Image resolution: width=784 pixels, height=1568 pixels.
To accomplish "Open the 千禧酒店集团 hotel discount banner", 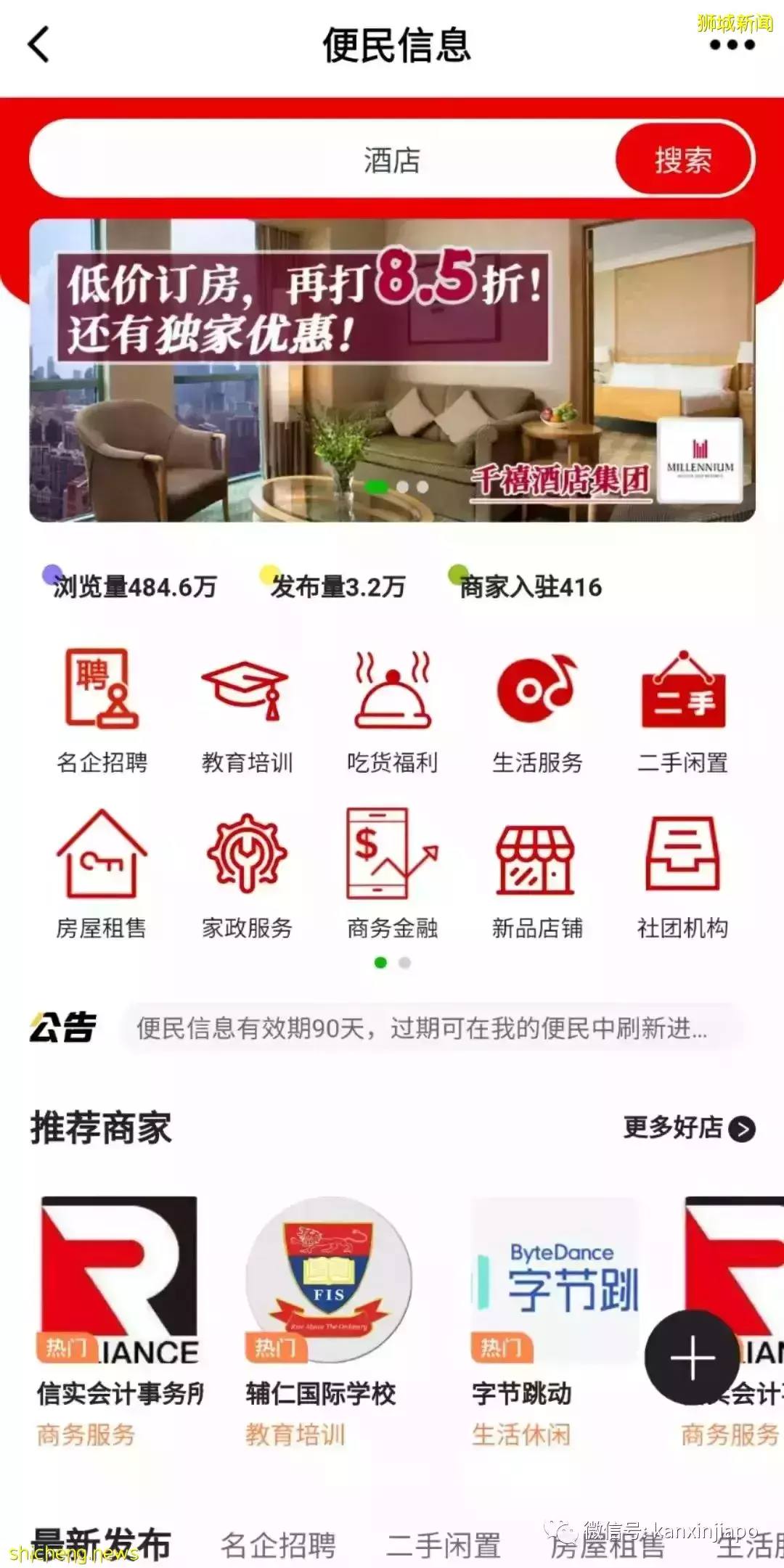I will 392,370.
